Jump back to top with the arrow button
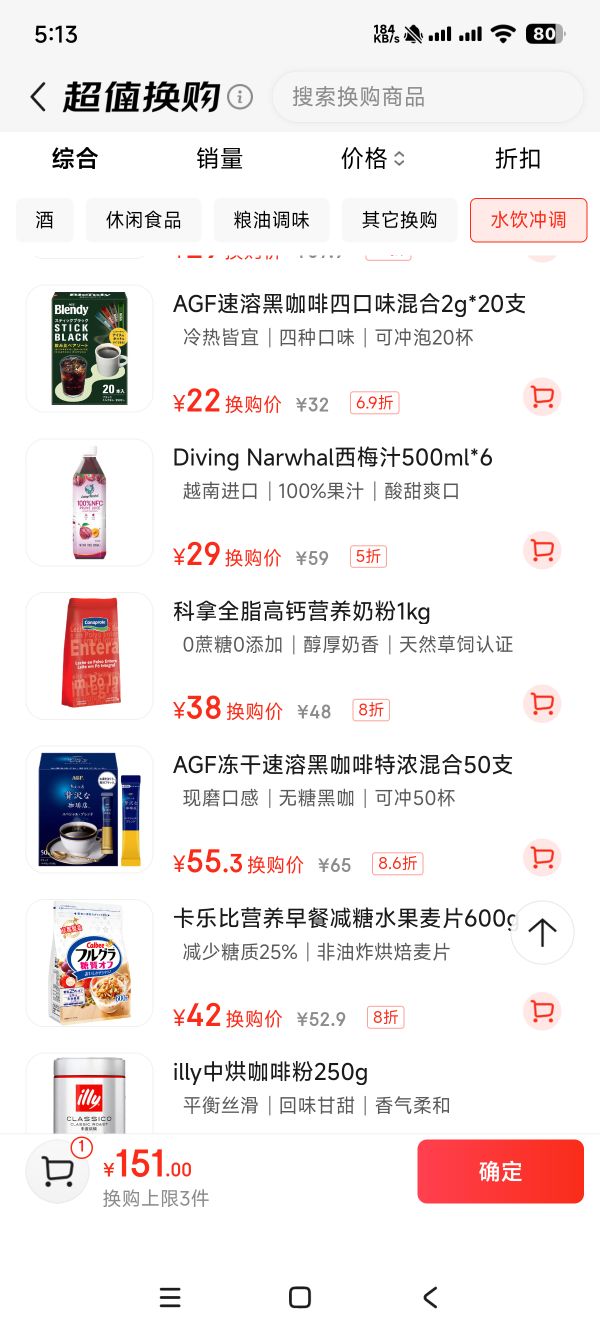The image size is (600, 1335). coord(542,932)
